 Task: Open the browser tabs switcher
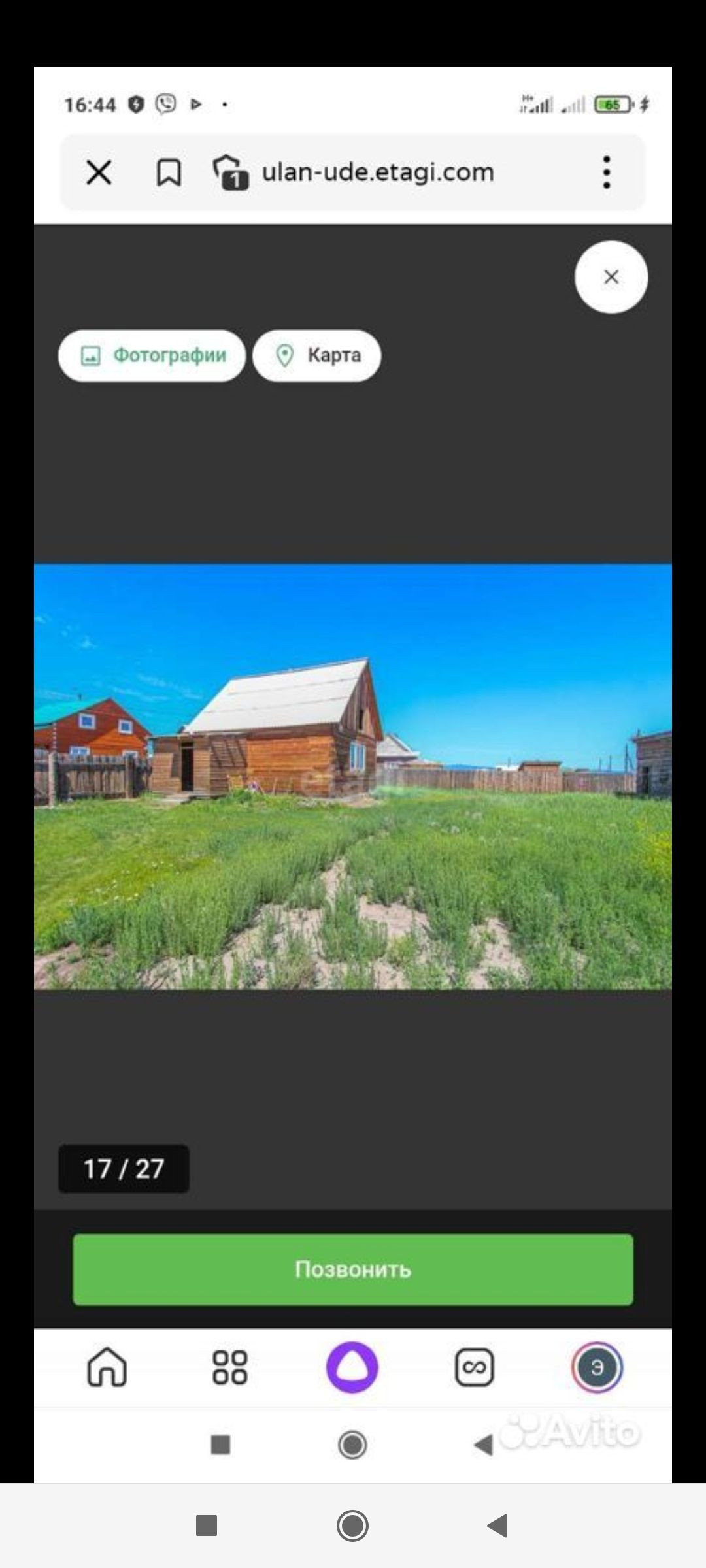coord(231,173)
